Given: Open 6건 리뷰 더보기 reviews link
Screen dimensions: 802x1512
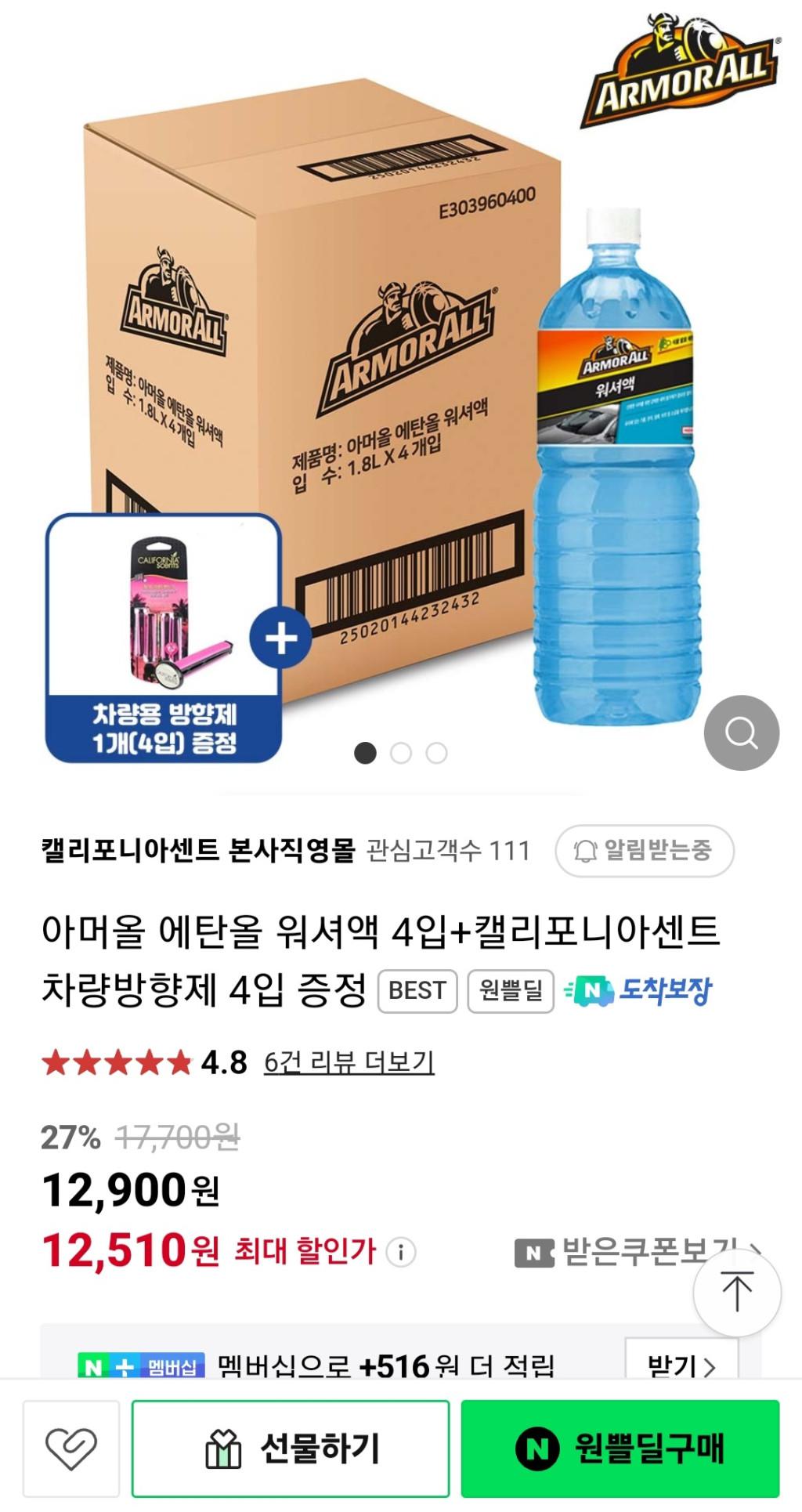Looking at the screenshot, I should [349, 1062].
